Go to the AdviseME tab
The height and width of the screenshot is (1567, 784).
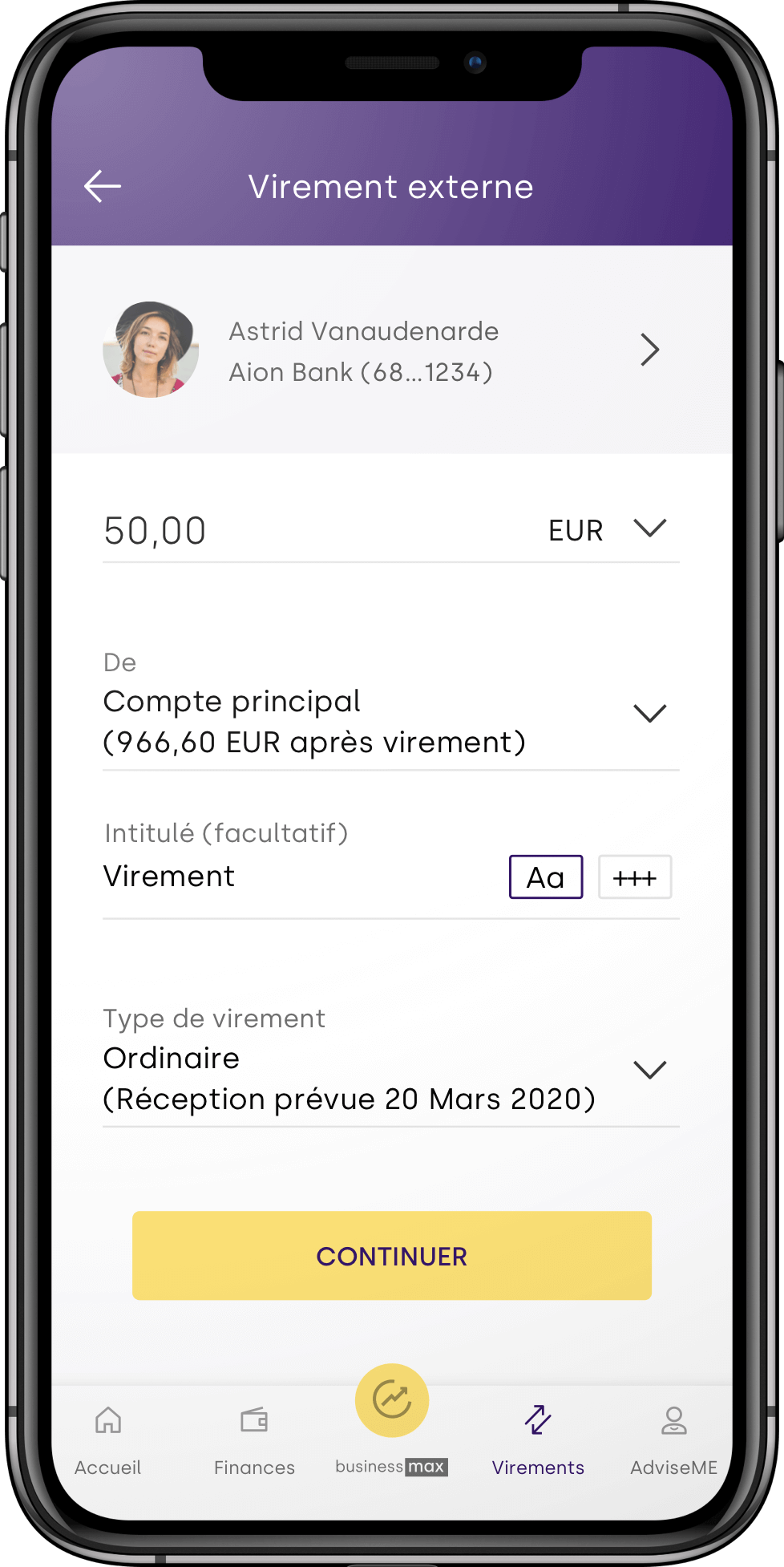pyautogui.click(x=673, y=1439)
